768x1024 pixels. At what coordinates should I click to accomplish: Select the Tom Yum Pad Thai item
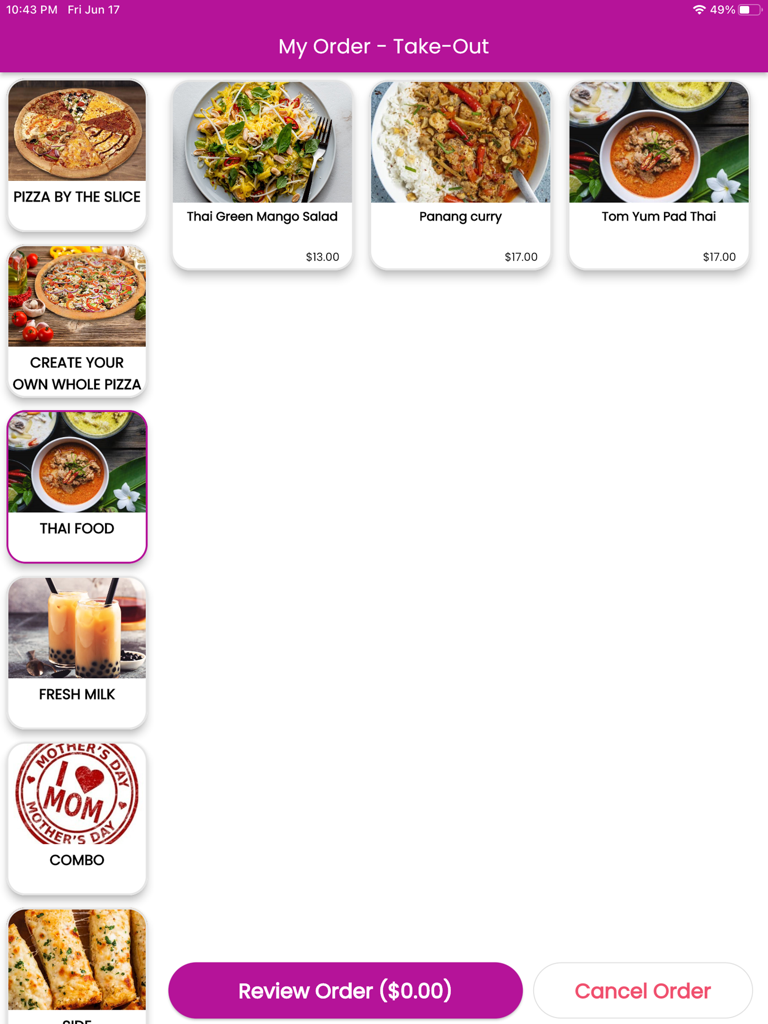pyautogui.click(x=658, y=175)
